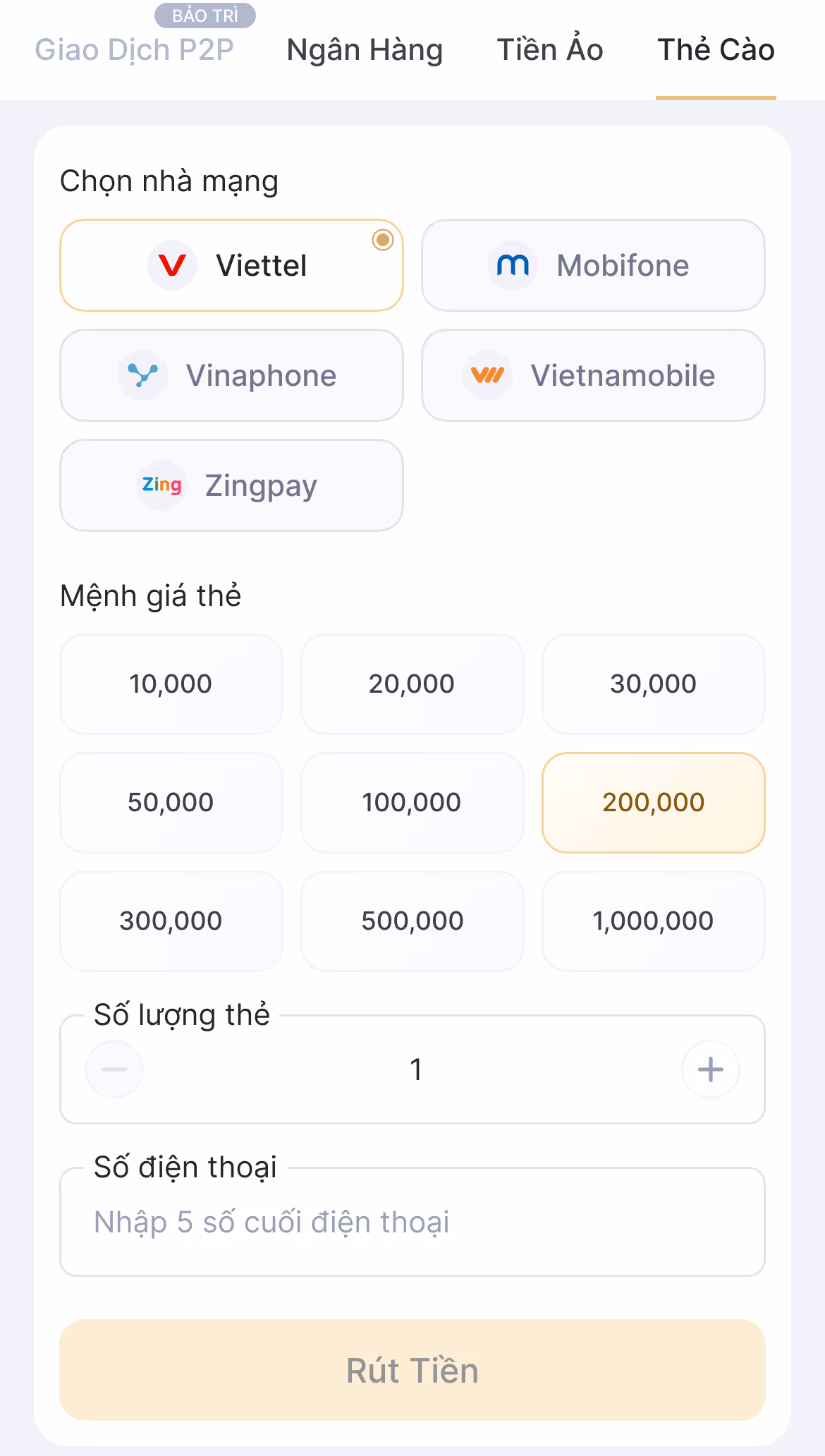Switch to the Ngân Hàng tab
The height and width of the screenshot is (1456, 825).
[365, 50]
